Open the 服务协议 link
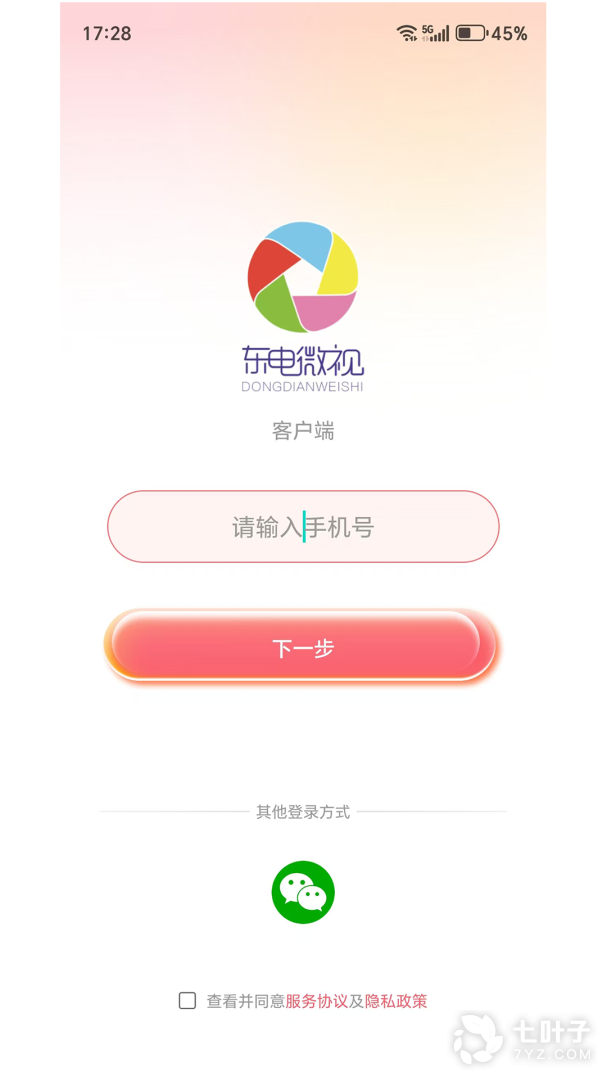 click(316, 1001)
